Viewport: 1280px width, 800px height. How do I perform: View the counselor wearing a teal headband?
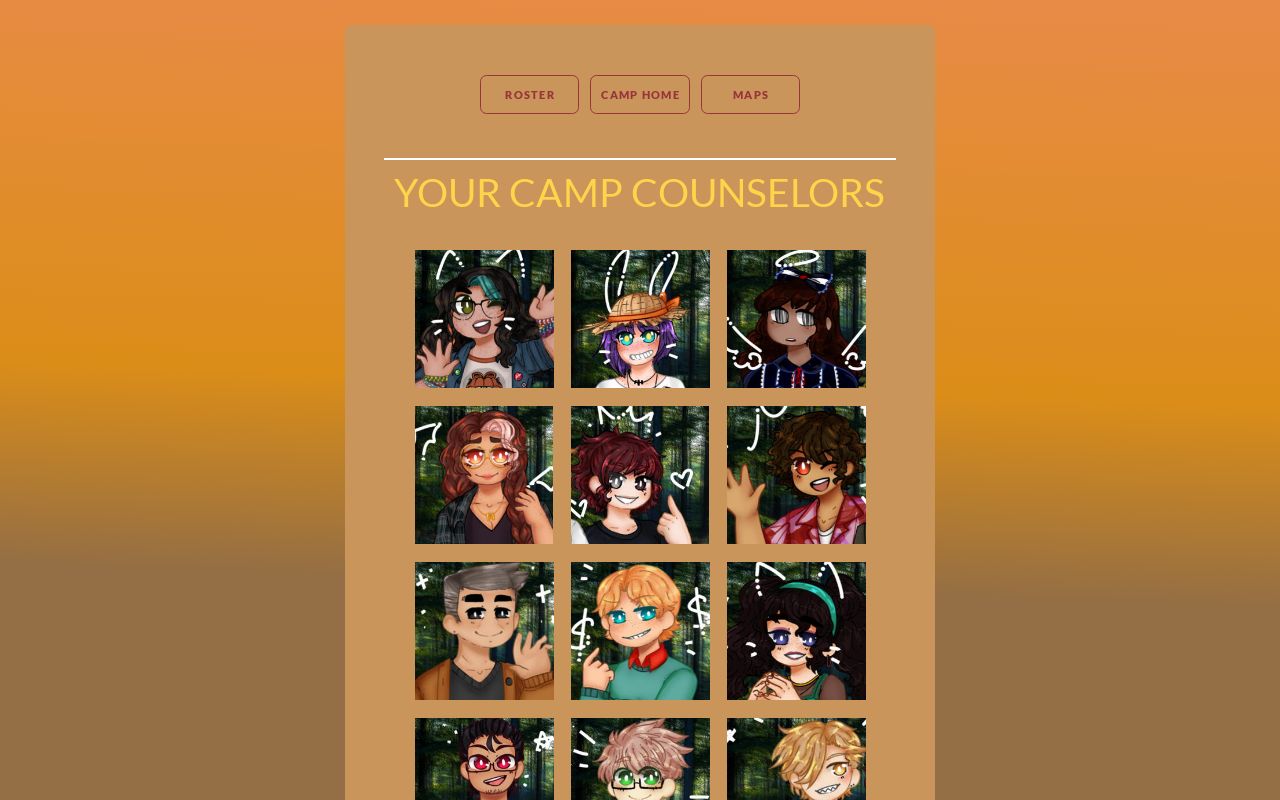[x=796, y=631]
